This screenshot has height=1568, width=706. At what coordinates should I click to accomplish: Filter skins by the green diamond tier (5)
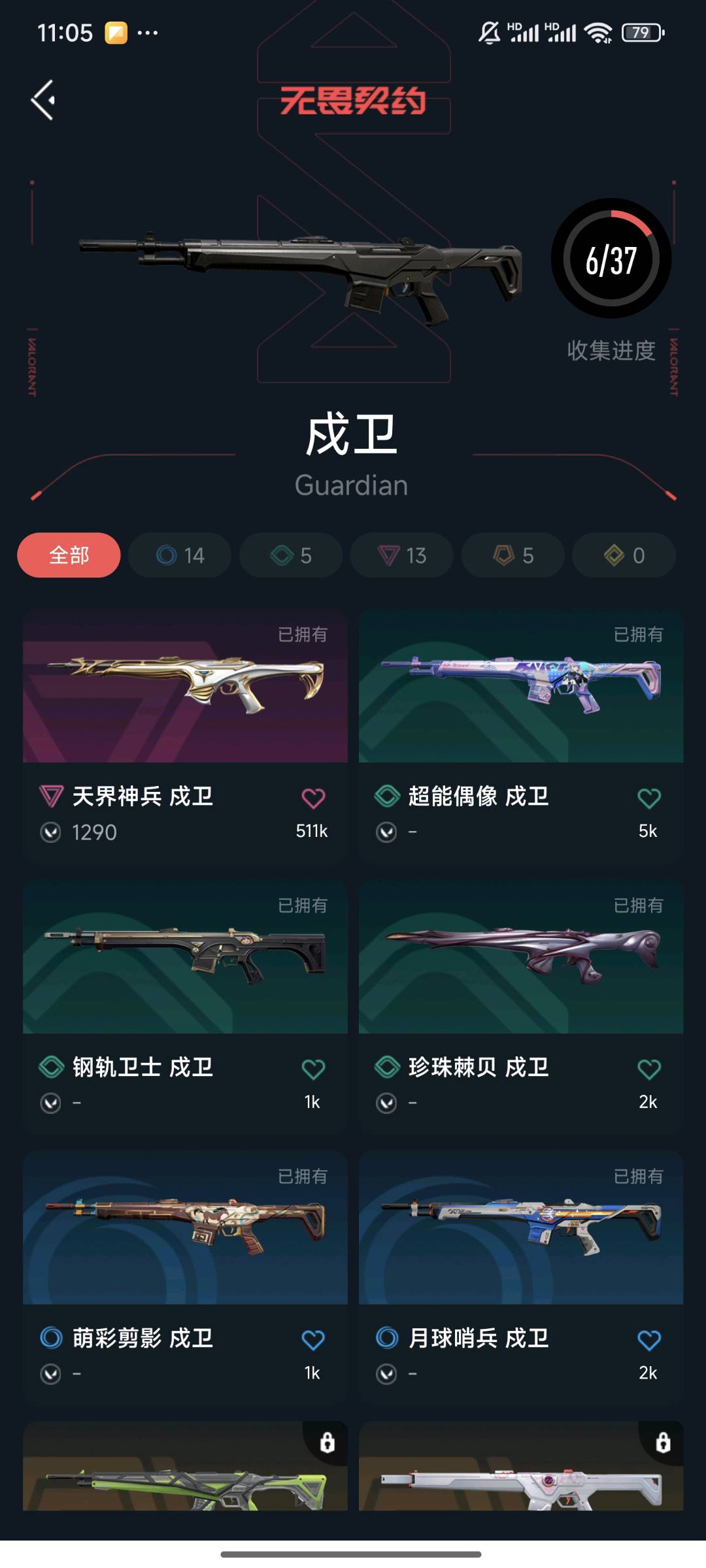point(291,555)
